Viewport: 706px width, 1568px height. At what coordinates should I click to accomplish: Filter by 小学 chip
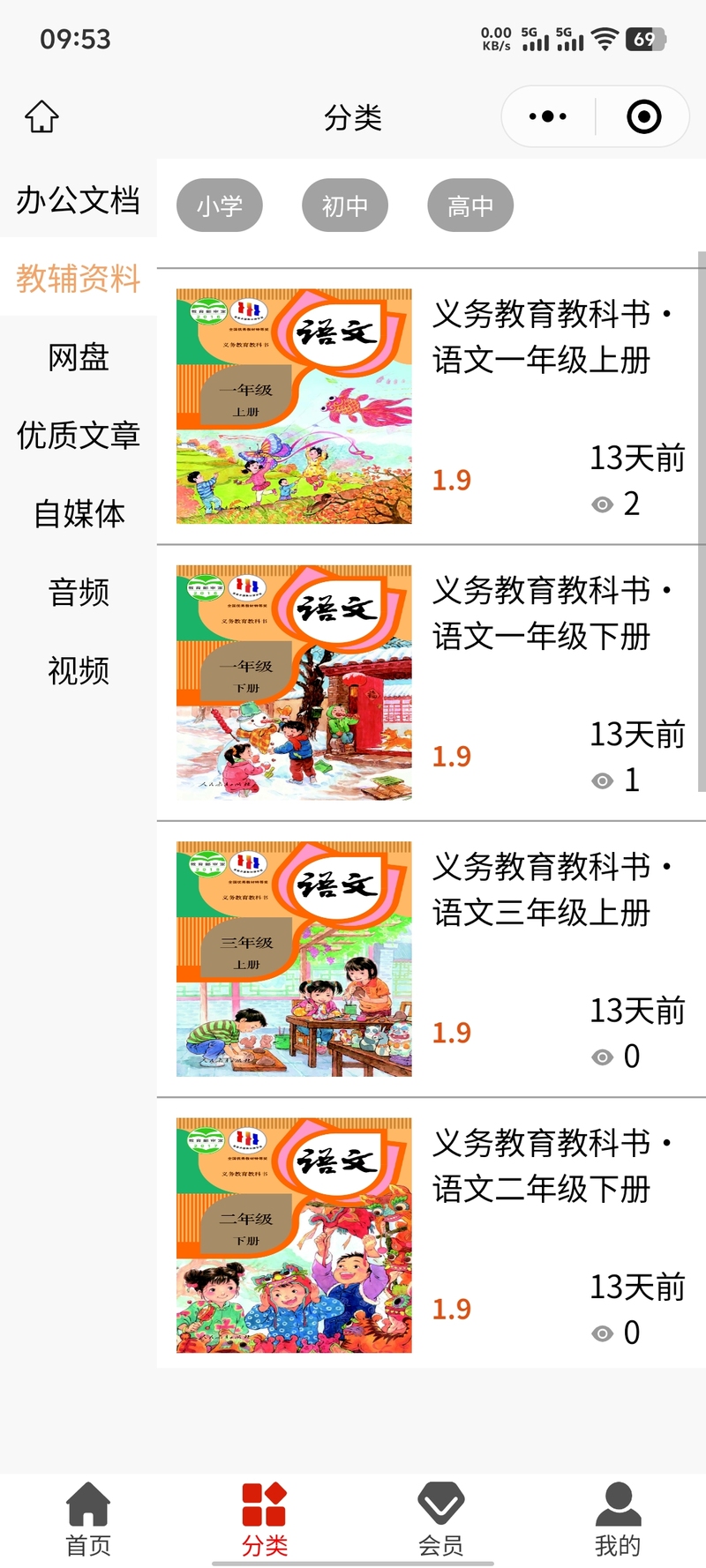point(220,205)
